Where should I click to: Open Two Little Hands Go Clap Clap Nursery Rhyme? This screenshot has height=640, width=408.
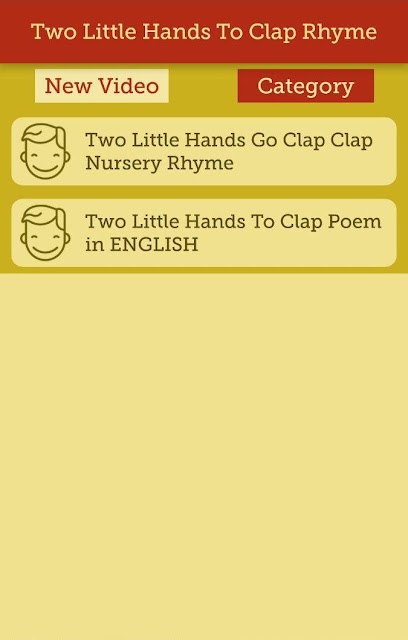204,151
